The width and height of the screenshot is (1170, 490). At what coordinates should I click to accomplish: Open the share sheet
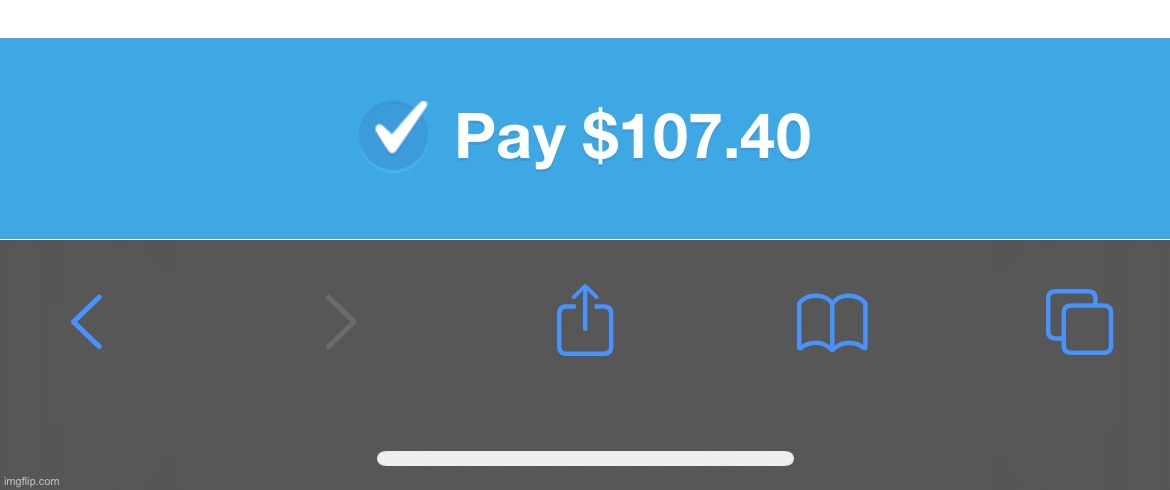585,320
